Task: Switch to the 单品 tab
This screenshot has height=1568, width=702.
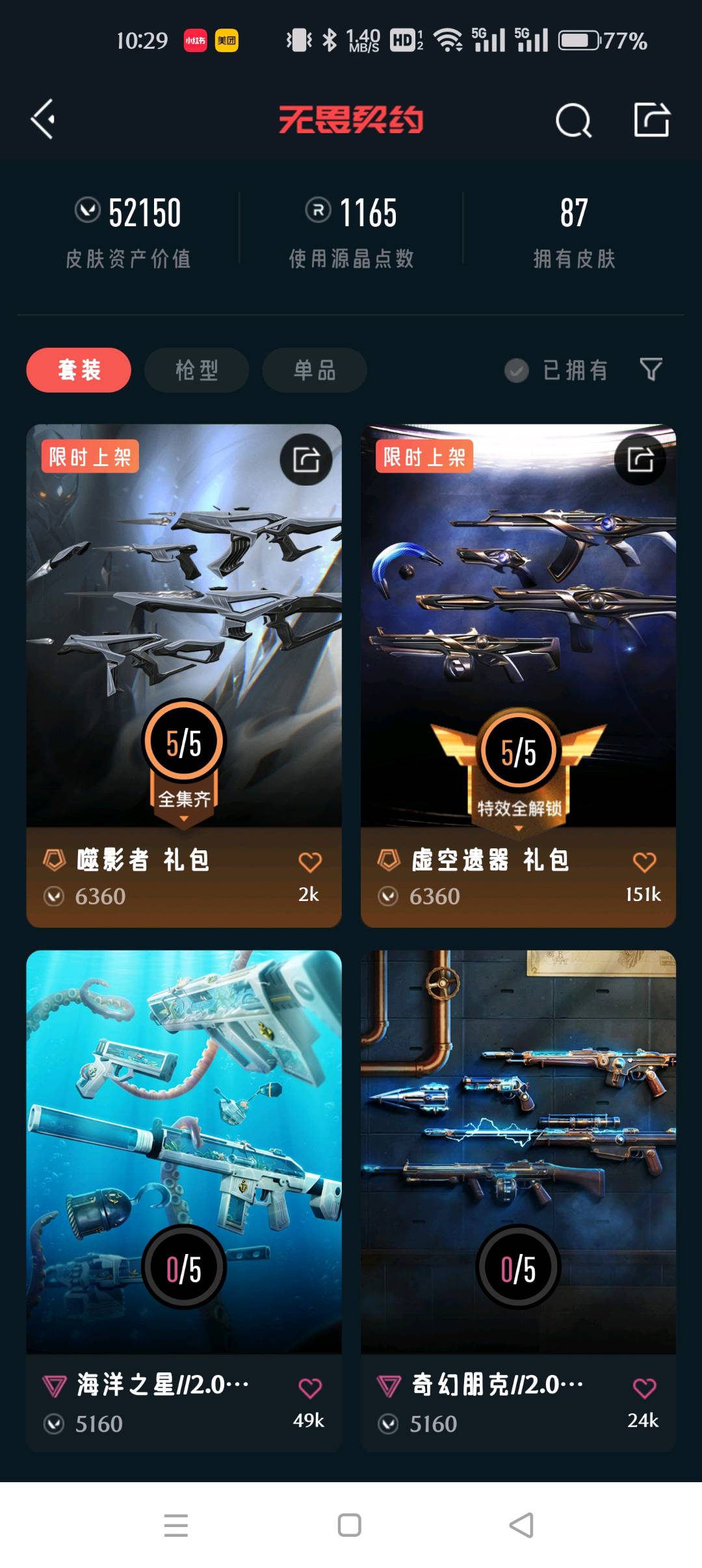Action: [x=315, y=370]
